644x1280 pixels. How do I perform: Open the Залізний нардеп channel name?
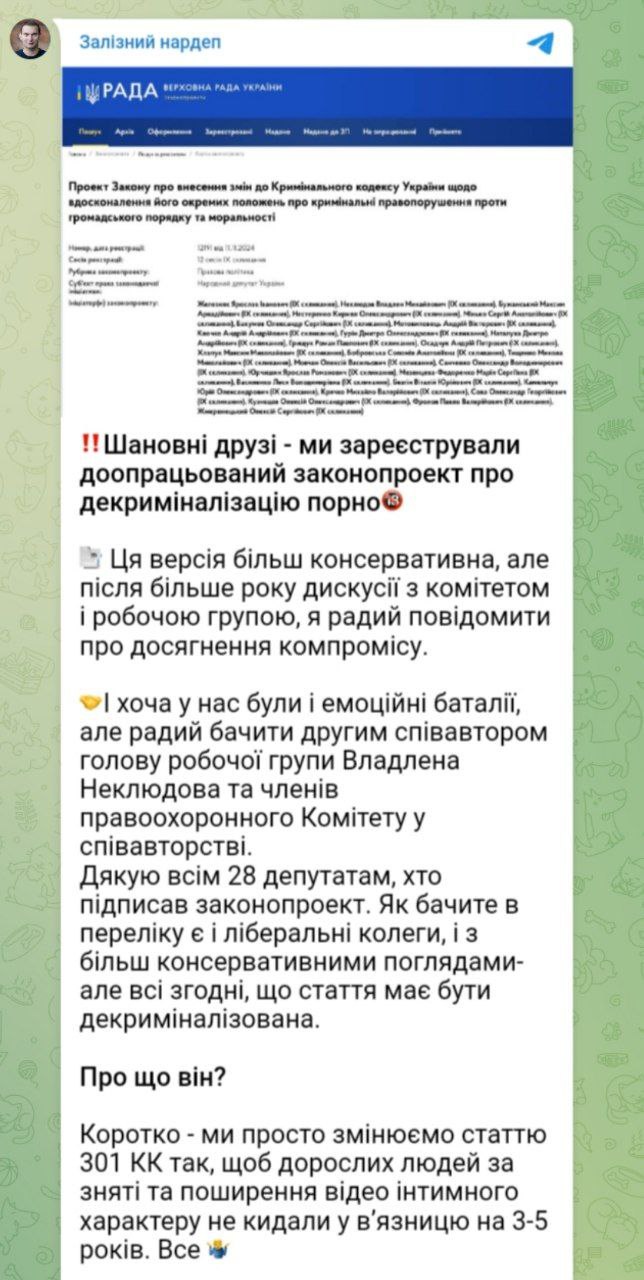(150, 42)
